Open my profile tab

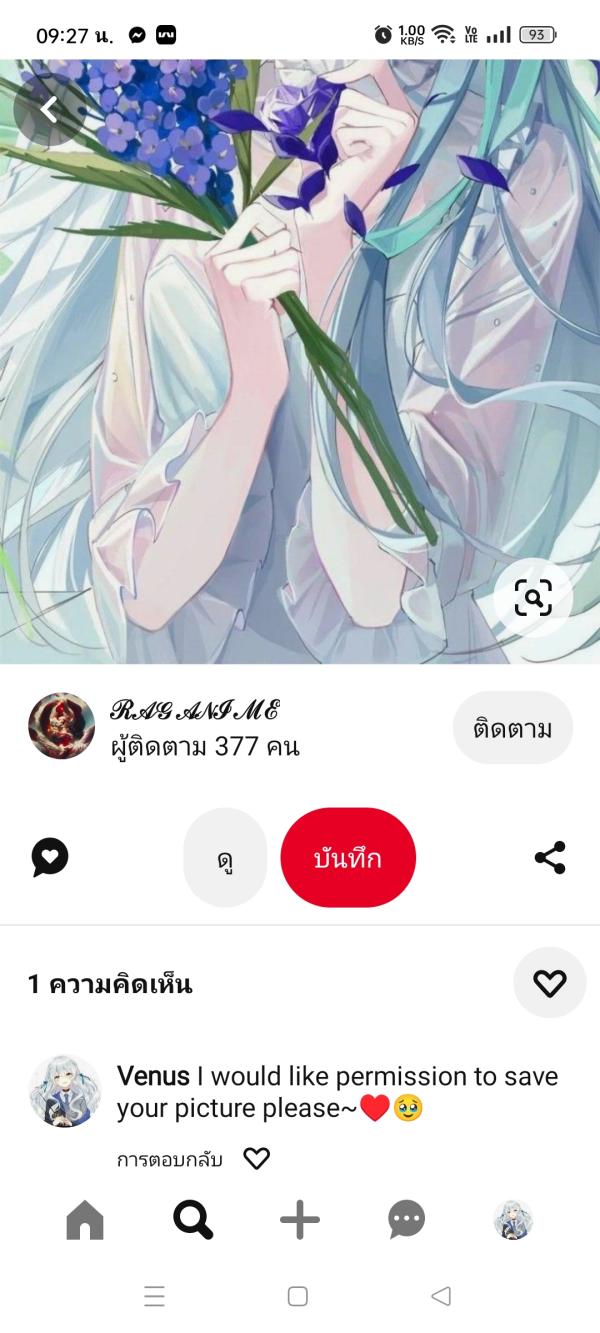click(513, 1220)
